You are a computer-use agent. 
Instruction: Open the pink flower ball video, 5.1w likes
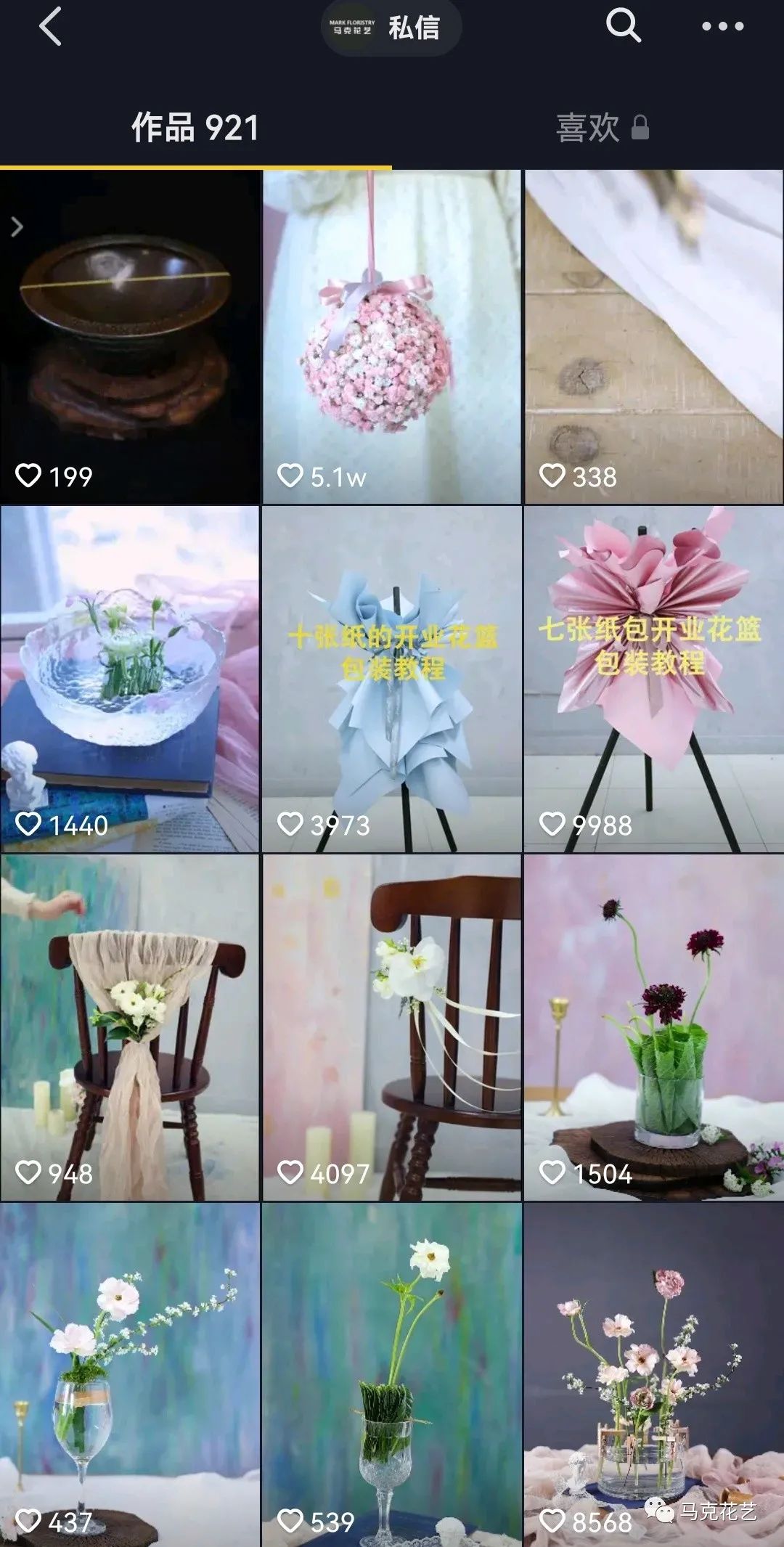(391, 338)
